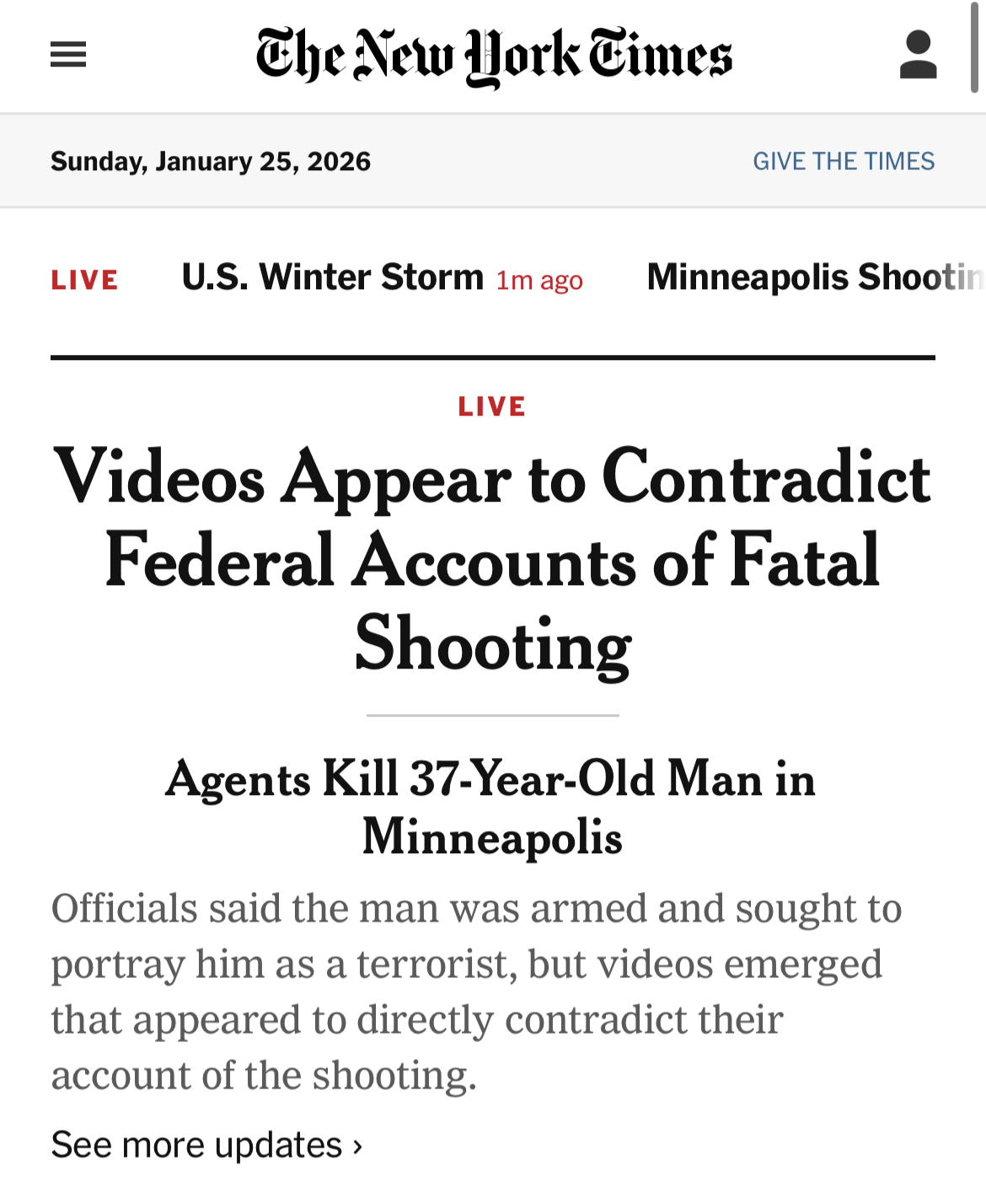Viewport: 986px width, 1204px height.
Task: Tap the Give The Times link
Action: [844, 161]
